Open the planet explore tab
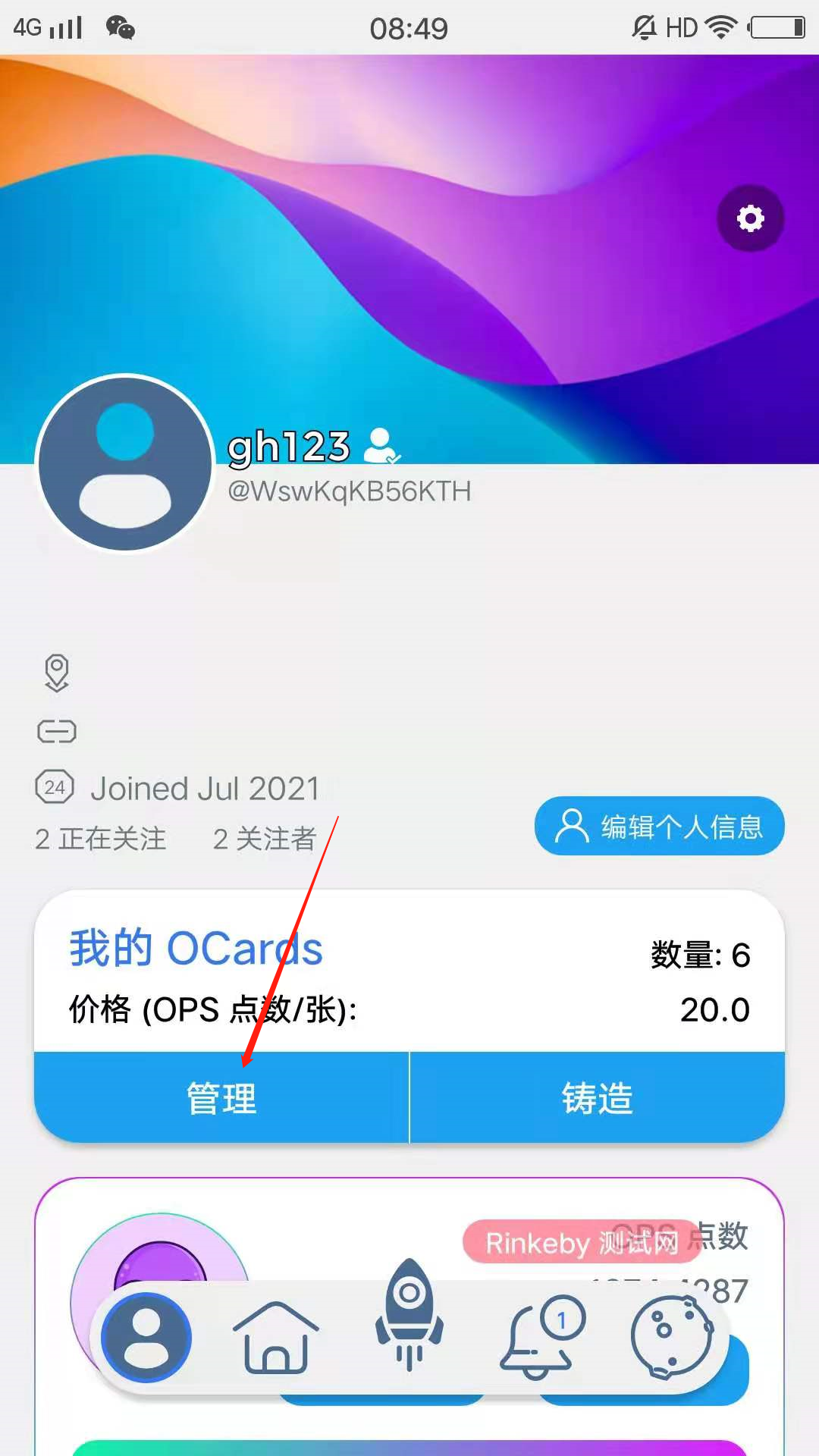This screenshot has width=819, height=1456. 672,1337
